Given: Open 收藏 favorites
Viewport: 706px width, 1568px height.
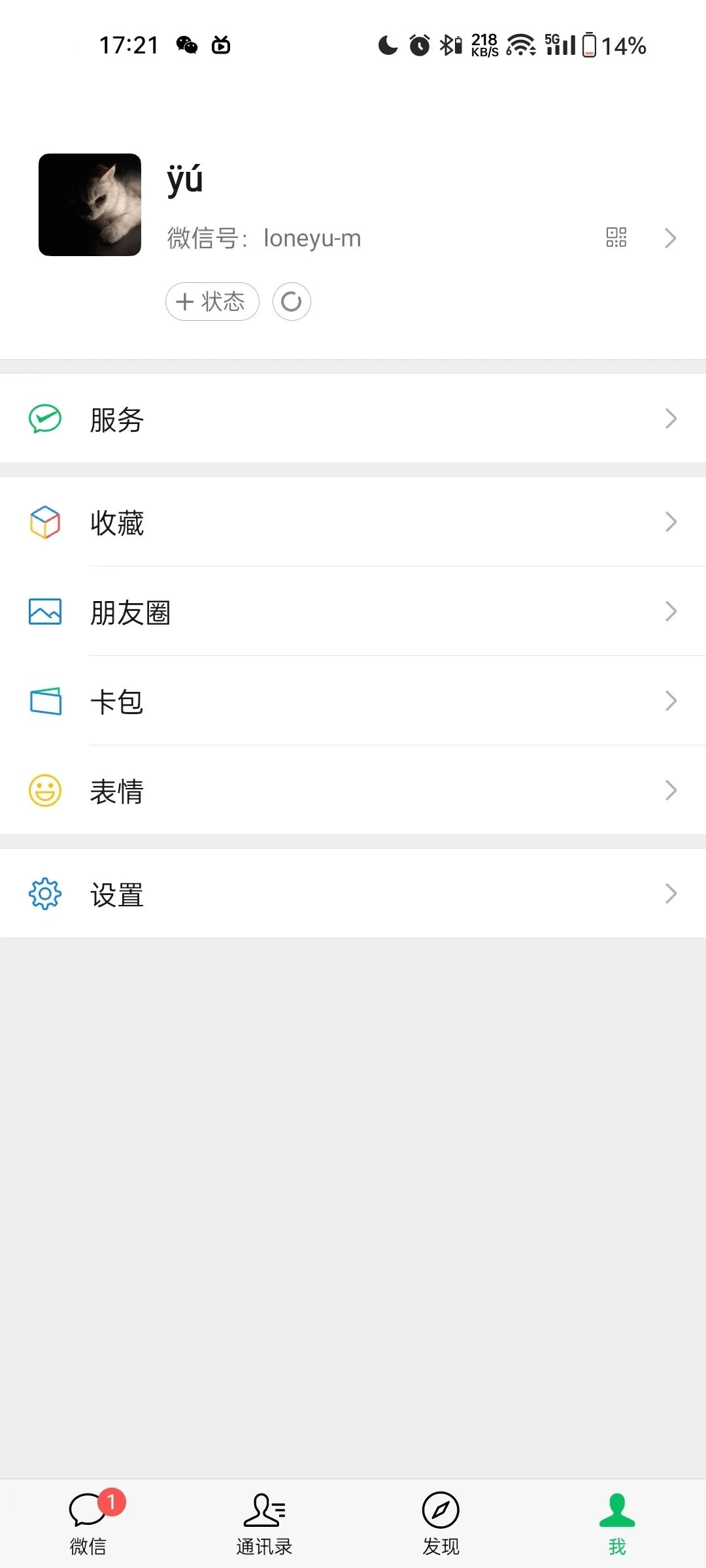Looking at the screenshot, I should tap(353, 522).
